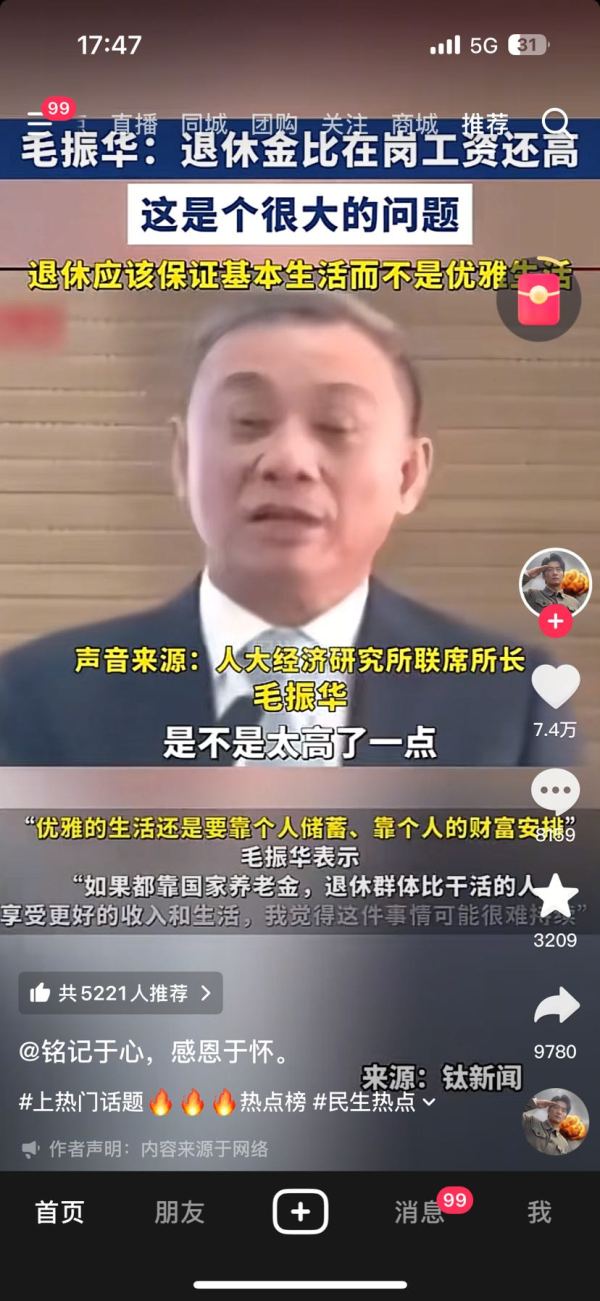Open the rotating sound disc avatar
The width and height of the screenshot is (600, 1301).
pos(555,1122)
